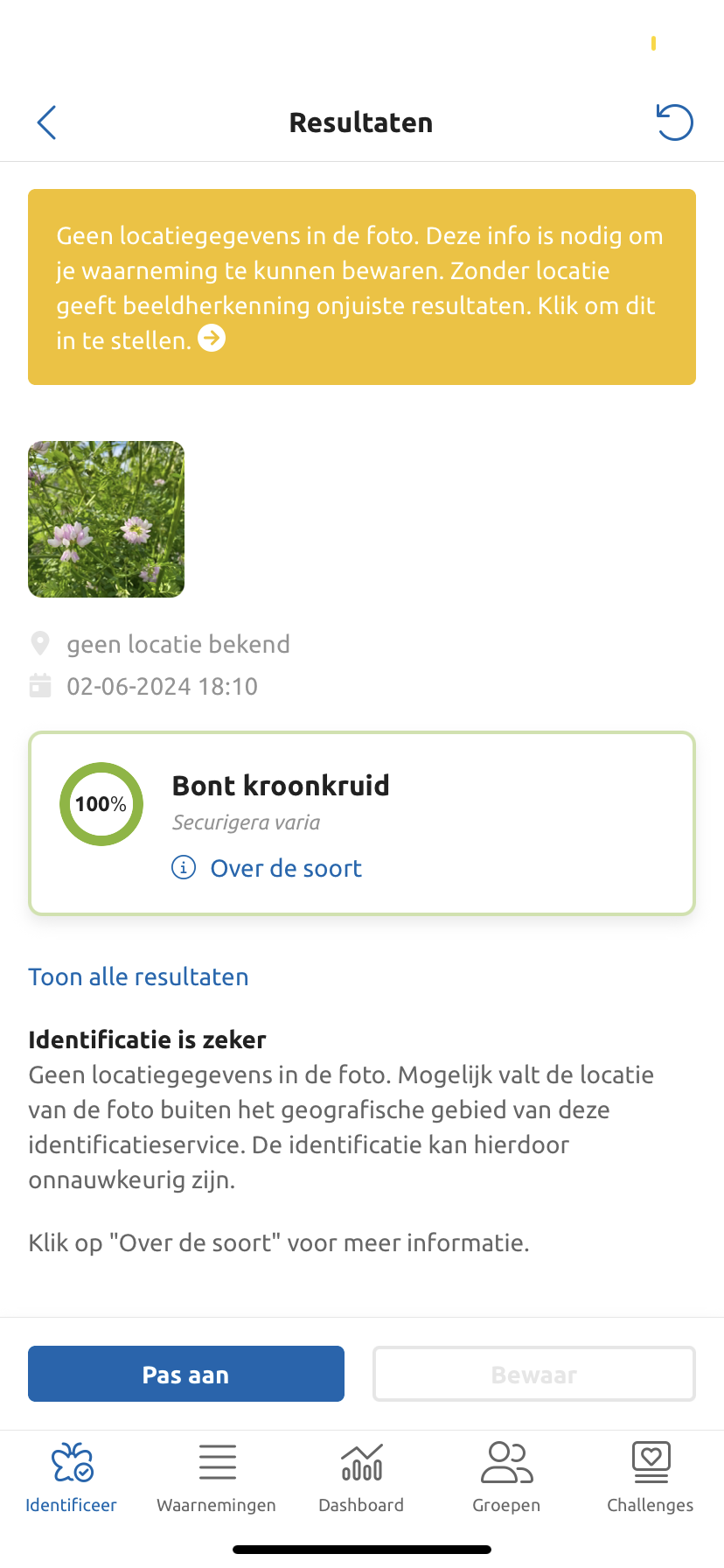The width and height of the screenshot is (724, 1568).
Task: Switch to the Identificeer tab
Action: coord(72,1477)
